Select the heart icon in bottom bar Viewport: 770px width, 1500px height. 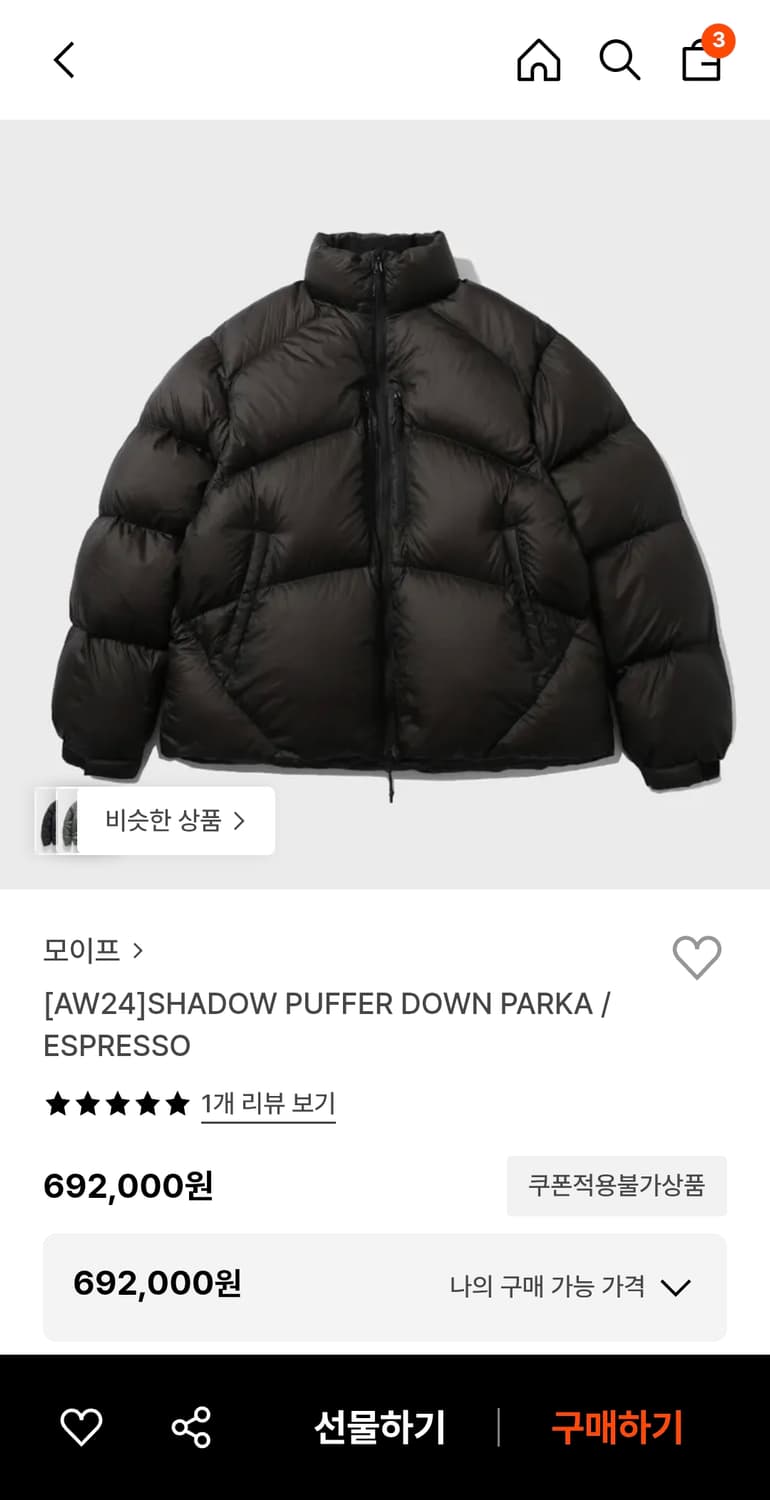(x=82, y=1428)
